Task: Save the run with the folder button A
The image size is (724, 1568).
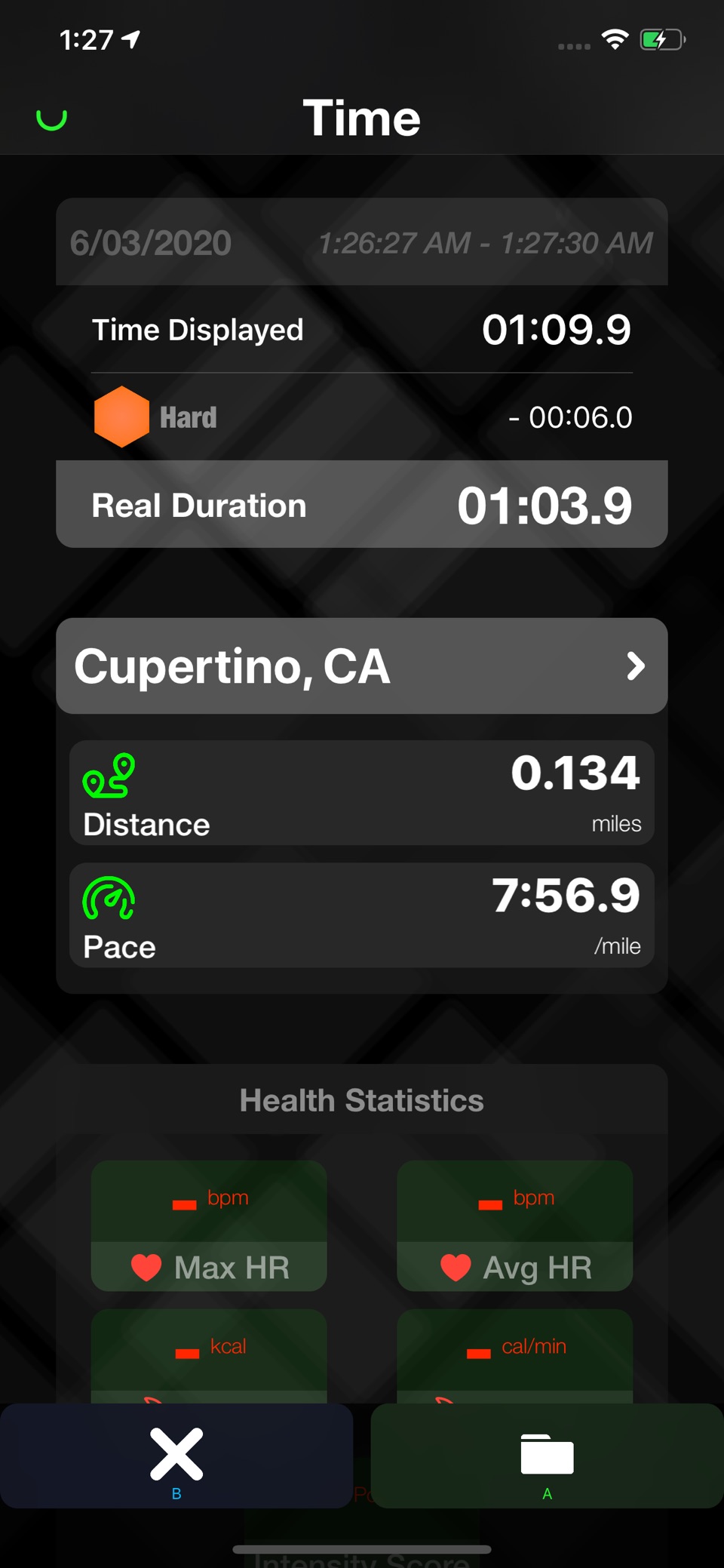Action: point(548,1456)
